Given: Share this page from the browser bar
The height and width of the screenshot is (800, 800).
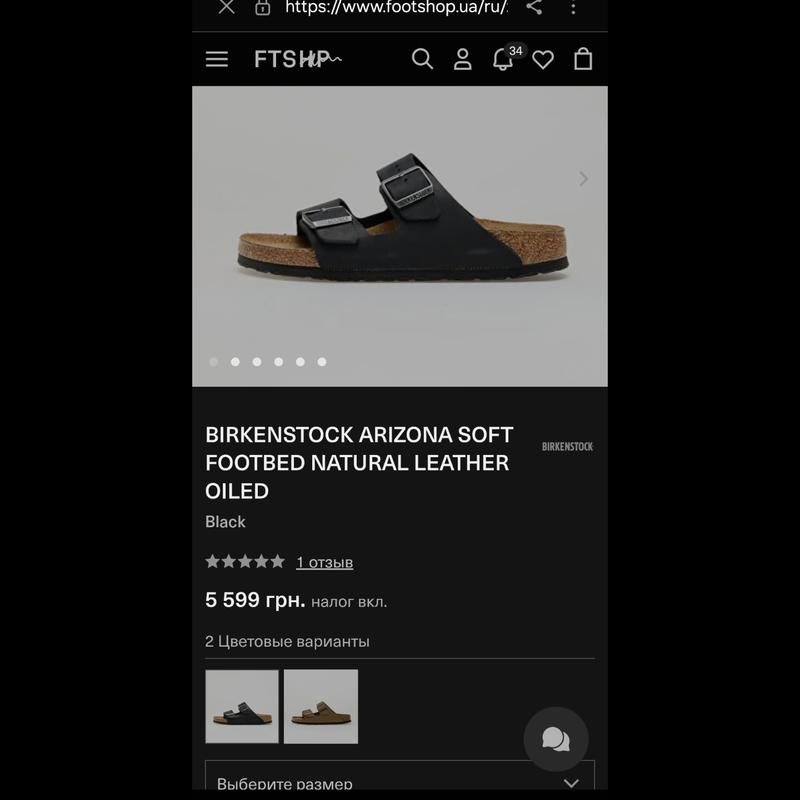Looking at the screenshot, I should (534, 7).
